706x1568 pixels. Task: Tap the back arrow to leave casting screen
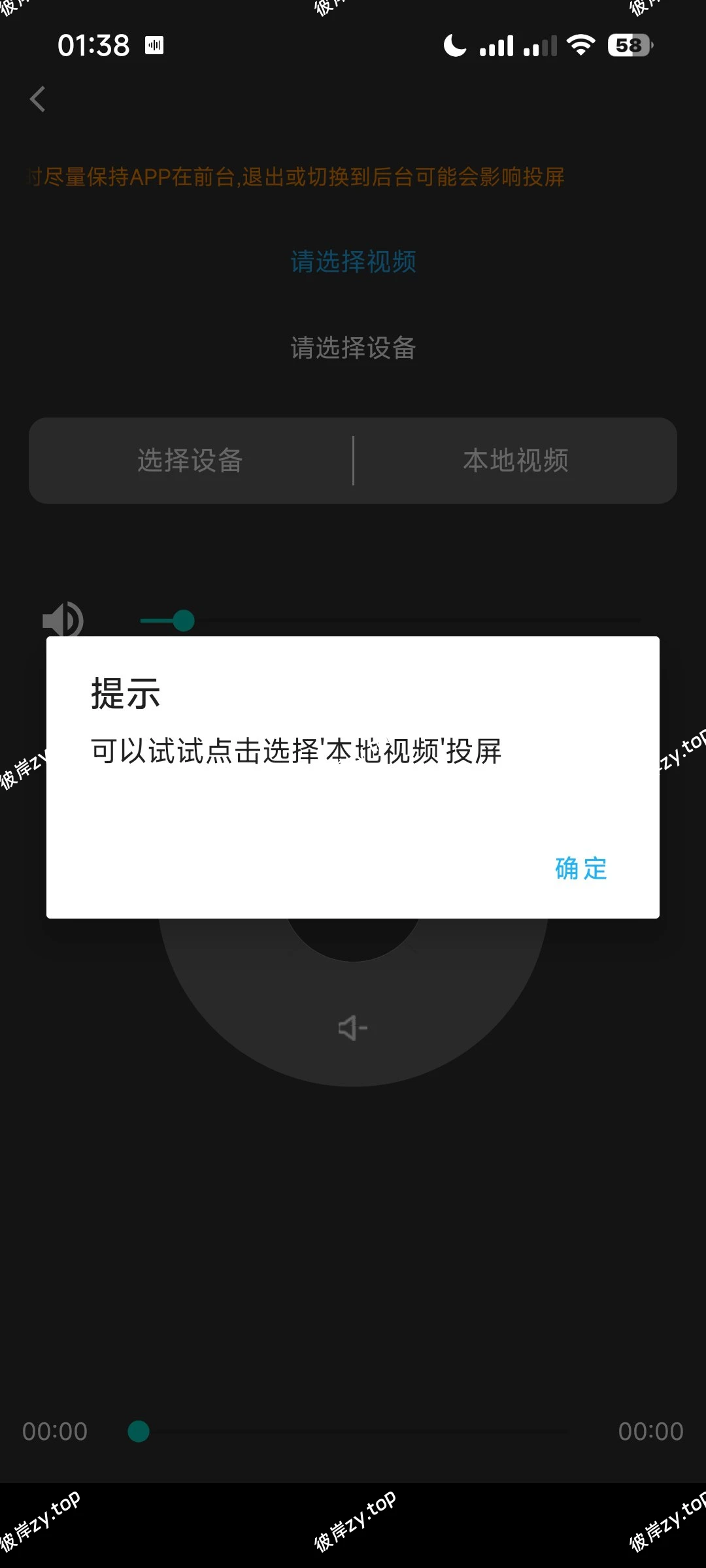[37, 99]
